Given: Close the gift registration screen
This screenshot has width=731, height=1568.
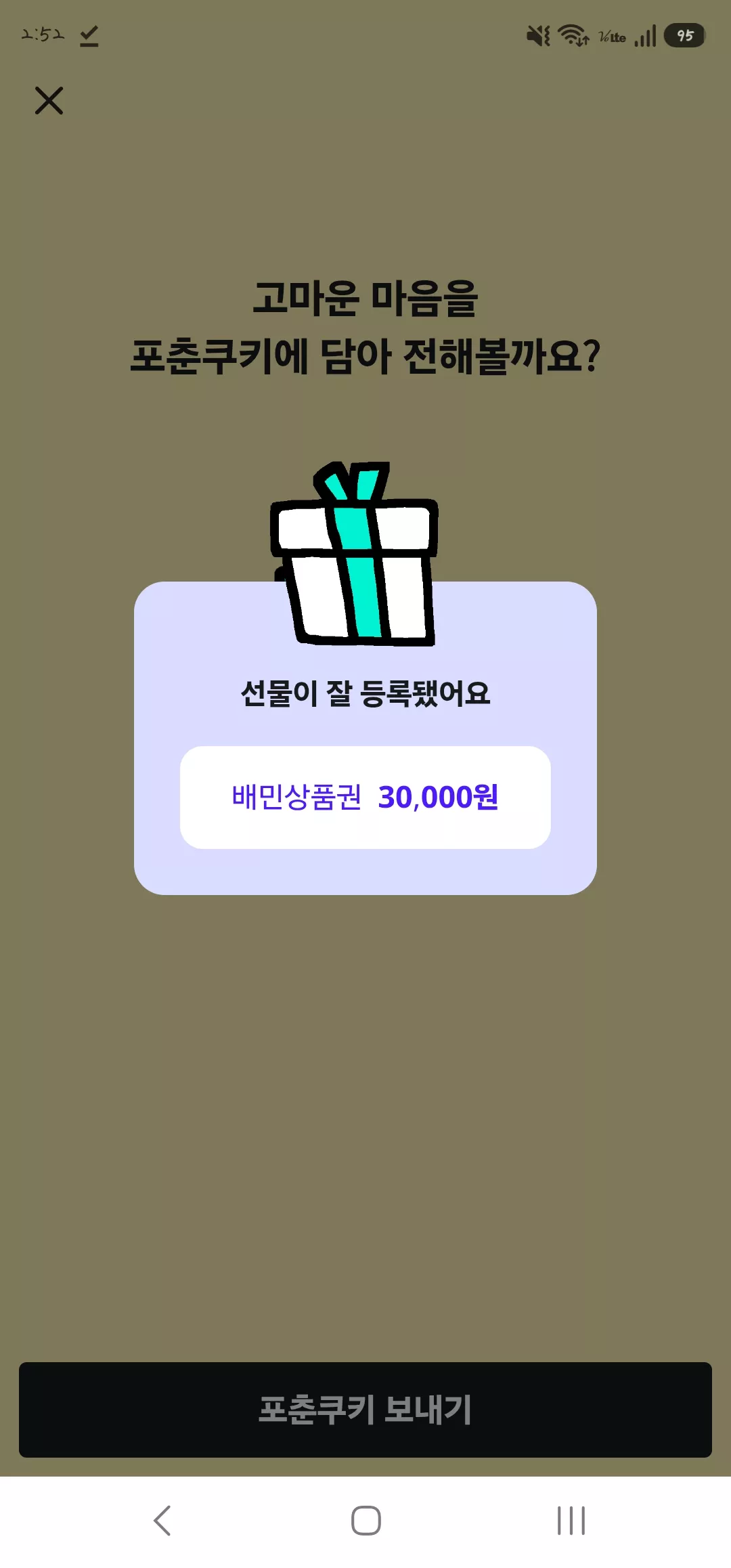Looking at the screenshot, I should [49, 101].
